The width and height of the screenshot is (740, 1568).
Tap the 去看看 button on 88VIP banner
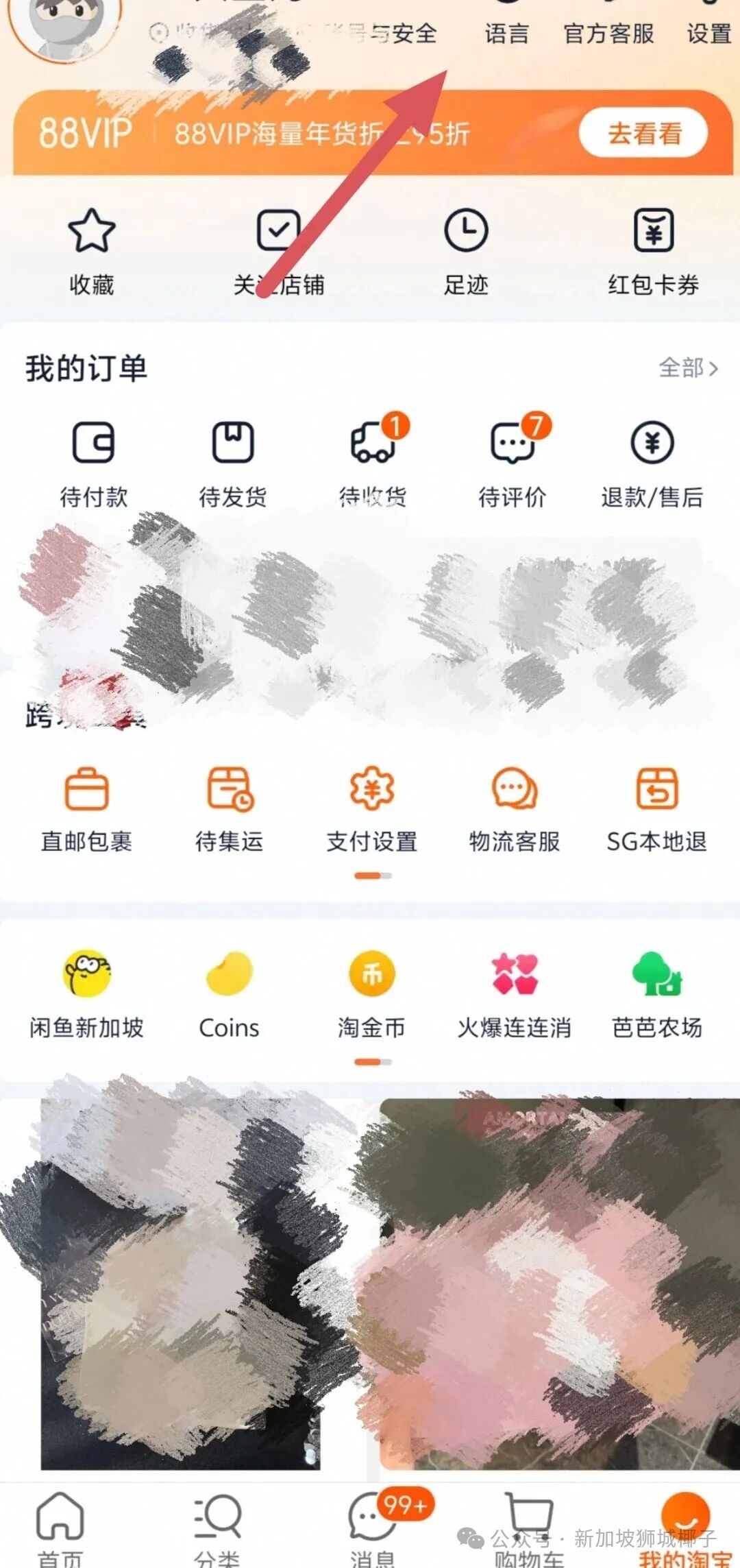pos(643,133)
